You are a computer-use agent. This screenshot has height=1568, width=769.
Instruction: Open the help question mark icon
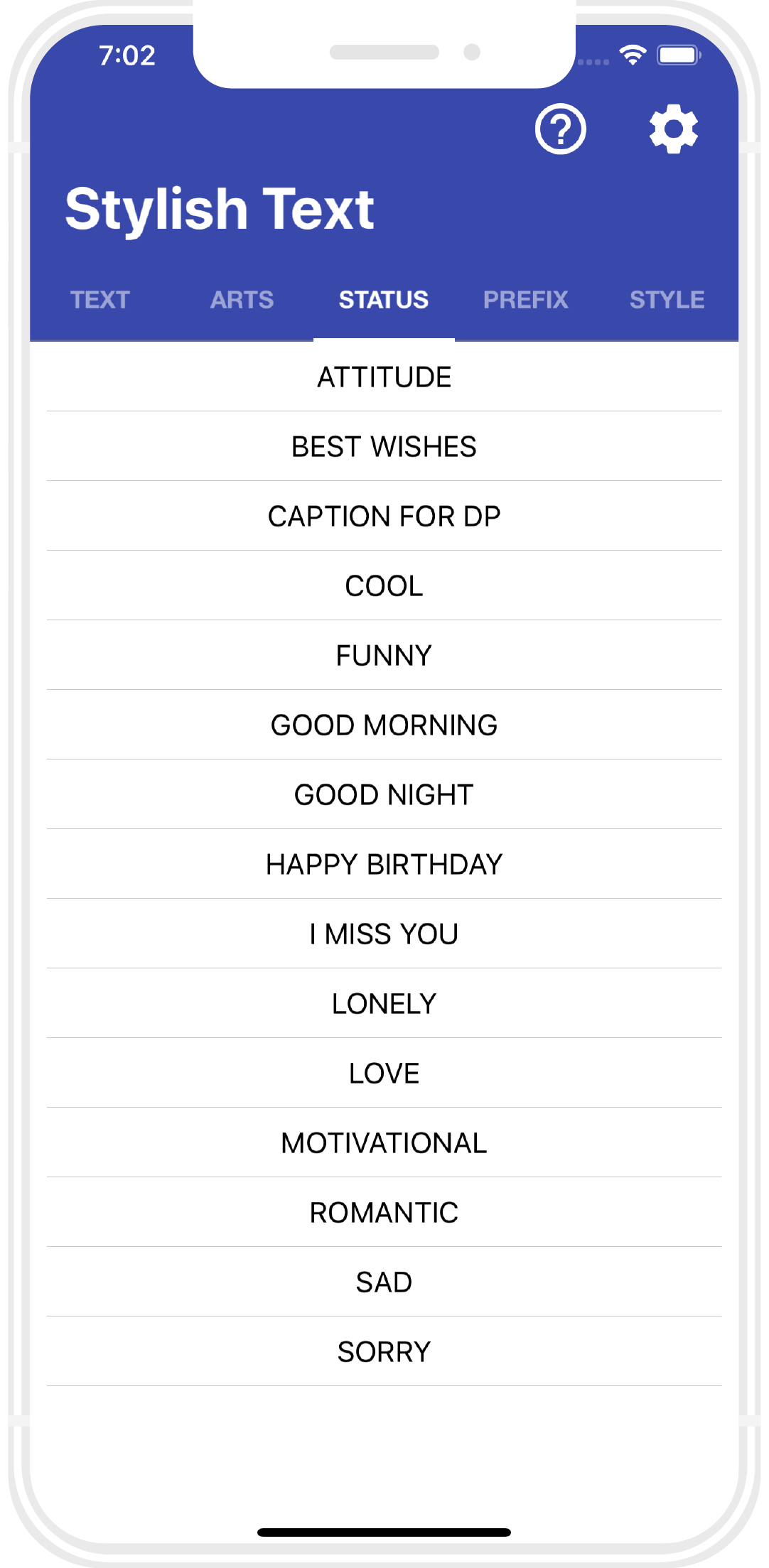coord(560,129)
